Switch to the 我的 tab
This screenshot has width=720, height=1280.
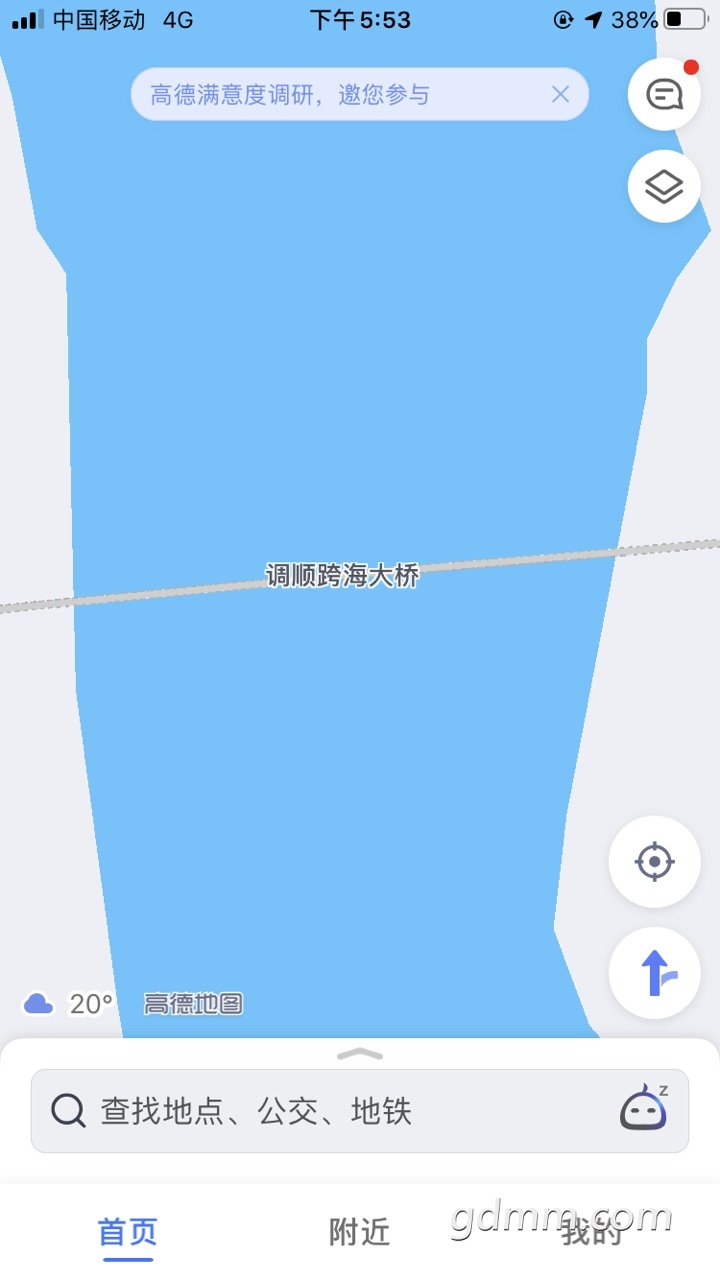point(590,1232)
